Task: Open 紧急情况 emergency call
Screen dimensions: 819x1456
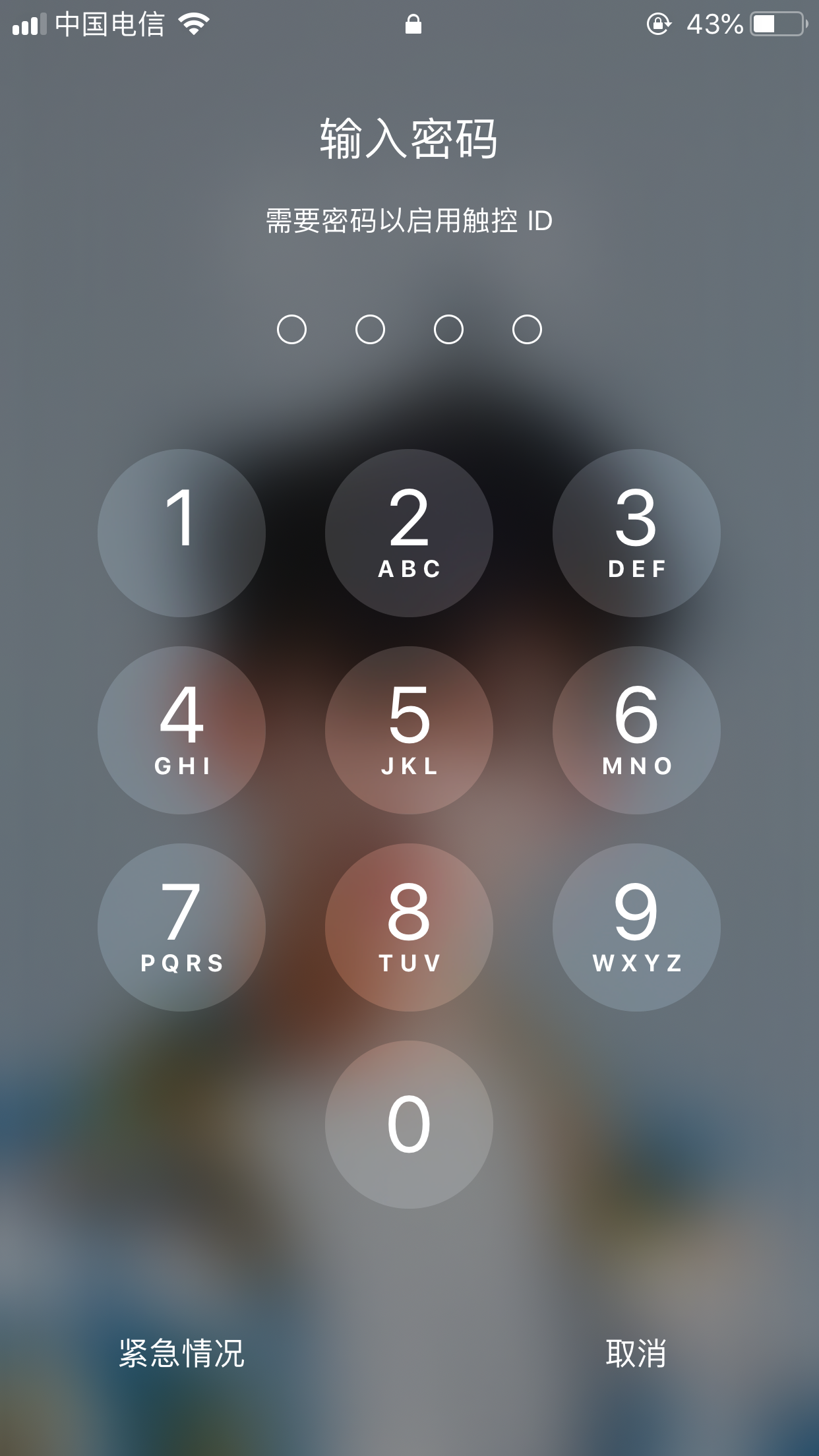Action: point(181,1353)
